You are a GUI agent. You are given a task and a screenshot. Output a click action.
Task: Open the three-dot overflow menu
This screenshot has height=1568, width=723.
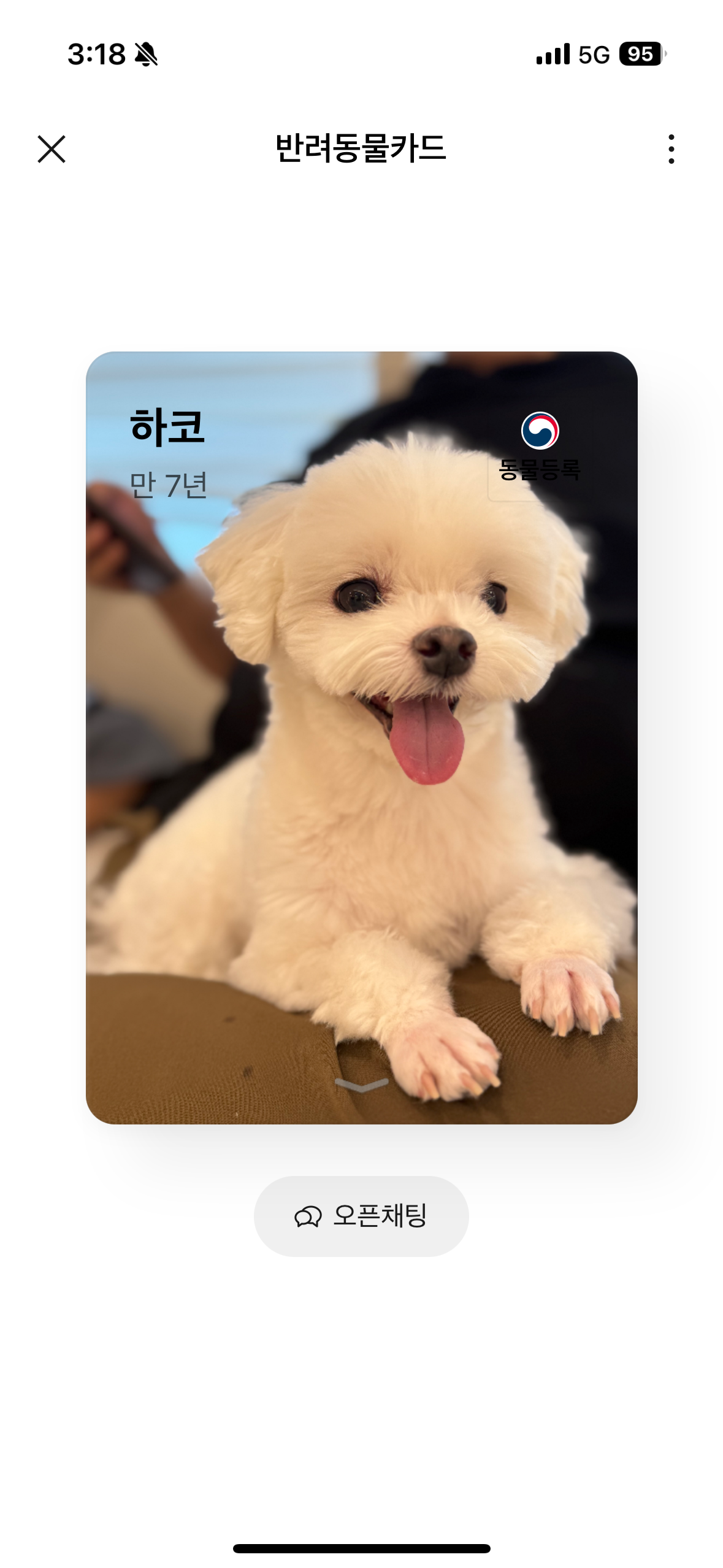click(x=671, y=149)
